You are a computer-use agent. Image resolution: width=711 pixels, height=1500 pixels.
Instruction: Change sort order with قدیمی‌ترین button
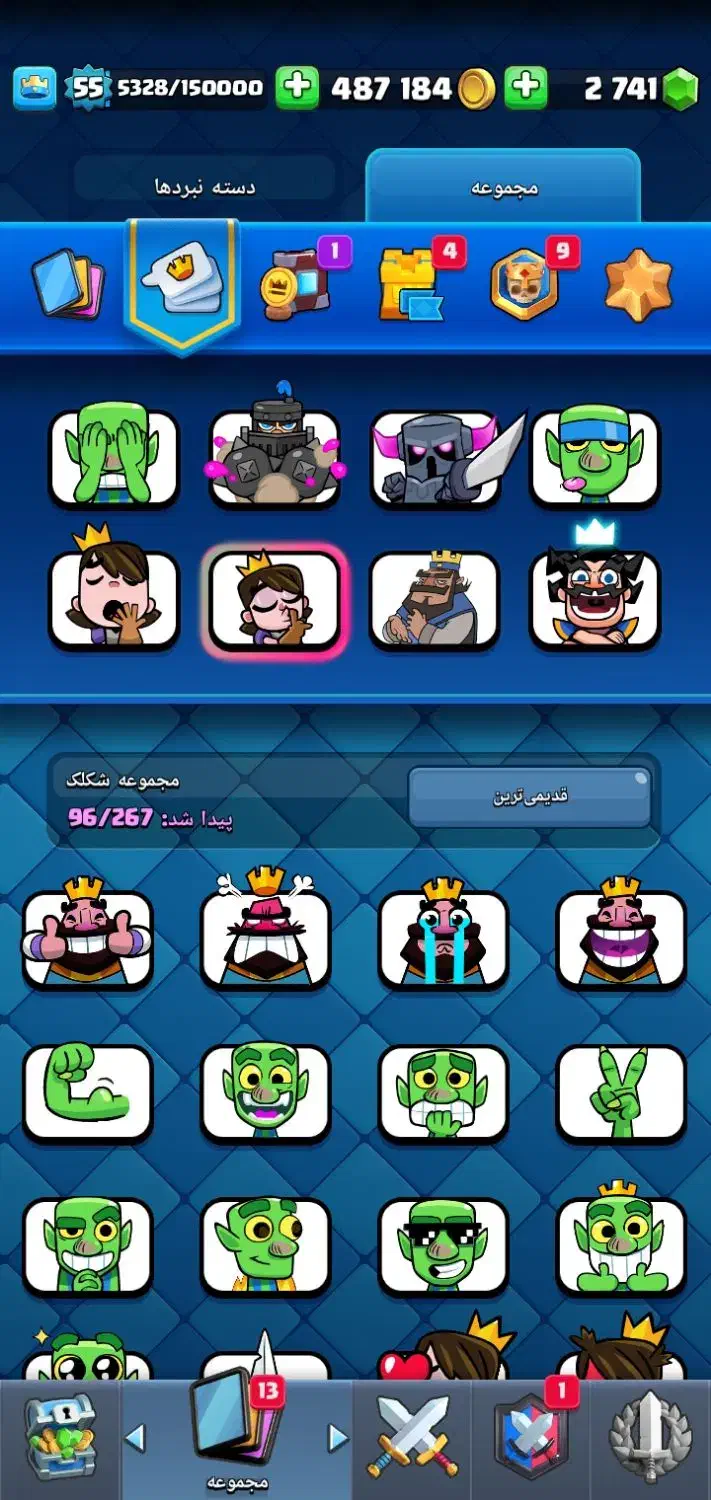point(530,797)
